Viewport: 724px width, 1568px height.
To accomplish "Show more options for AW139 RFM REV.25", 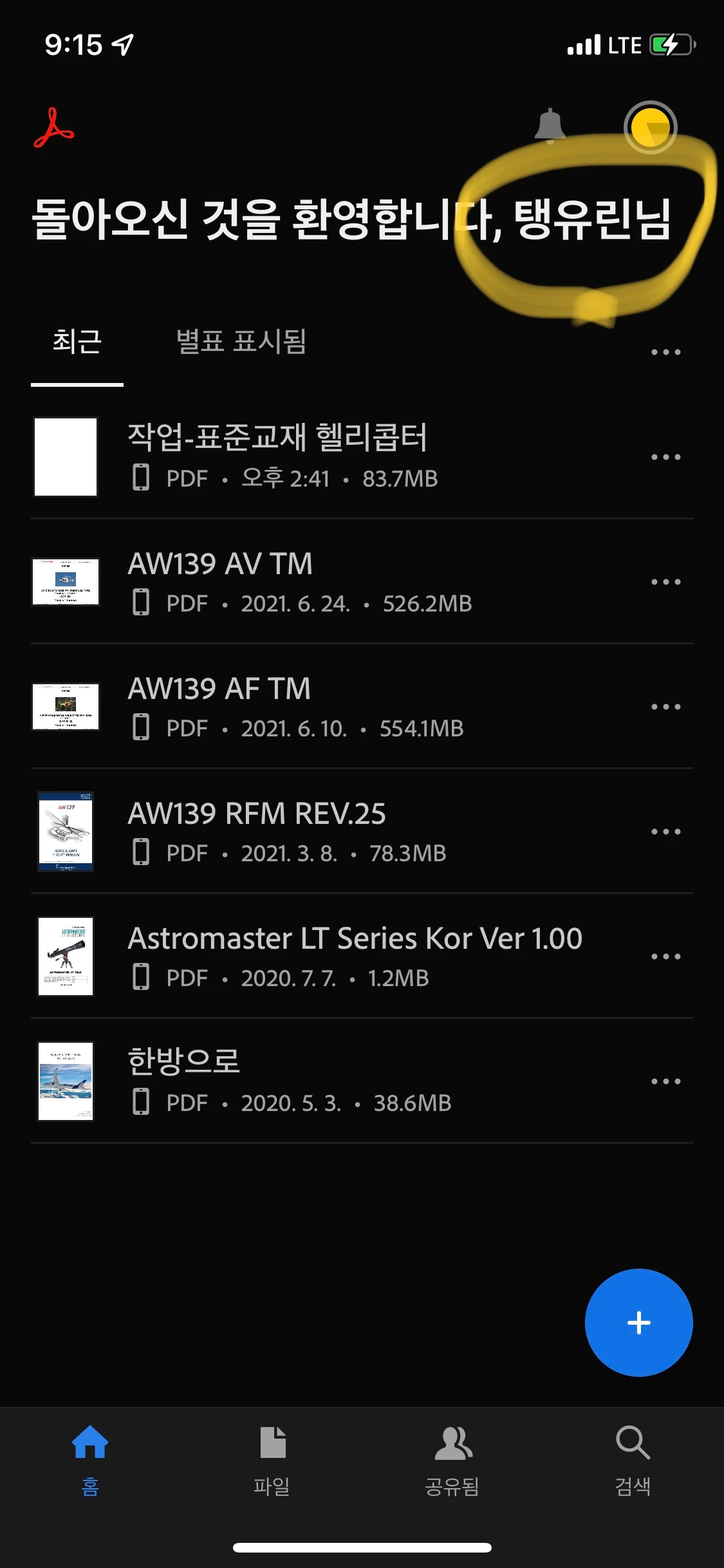I will point(665,832).
